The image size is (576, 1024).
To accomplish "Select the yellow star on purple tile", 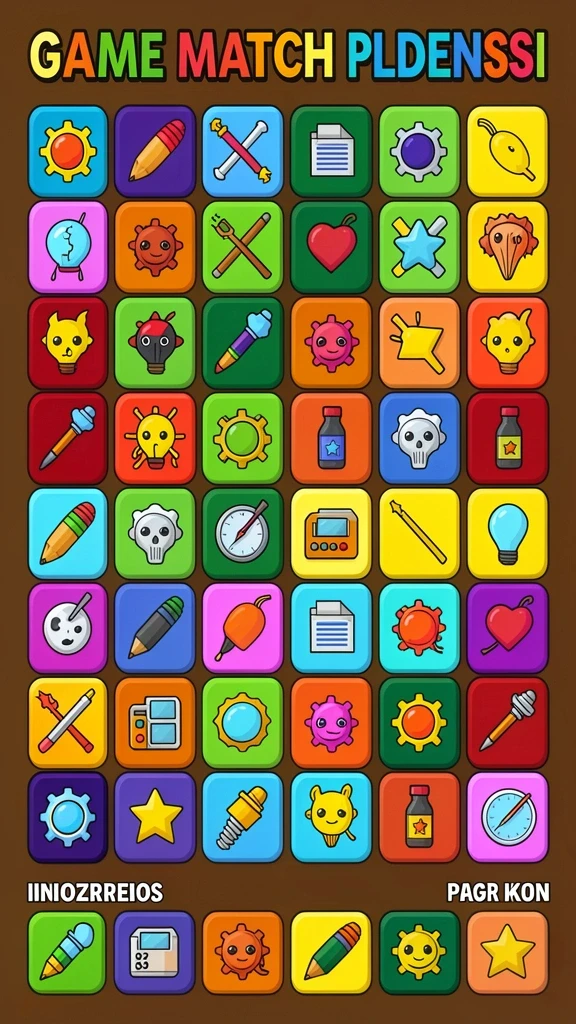I will (x=155, y=817).
